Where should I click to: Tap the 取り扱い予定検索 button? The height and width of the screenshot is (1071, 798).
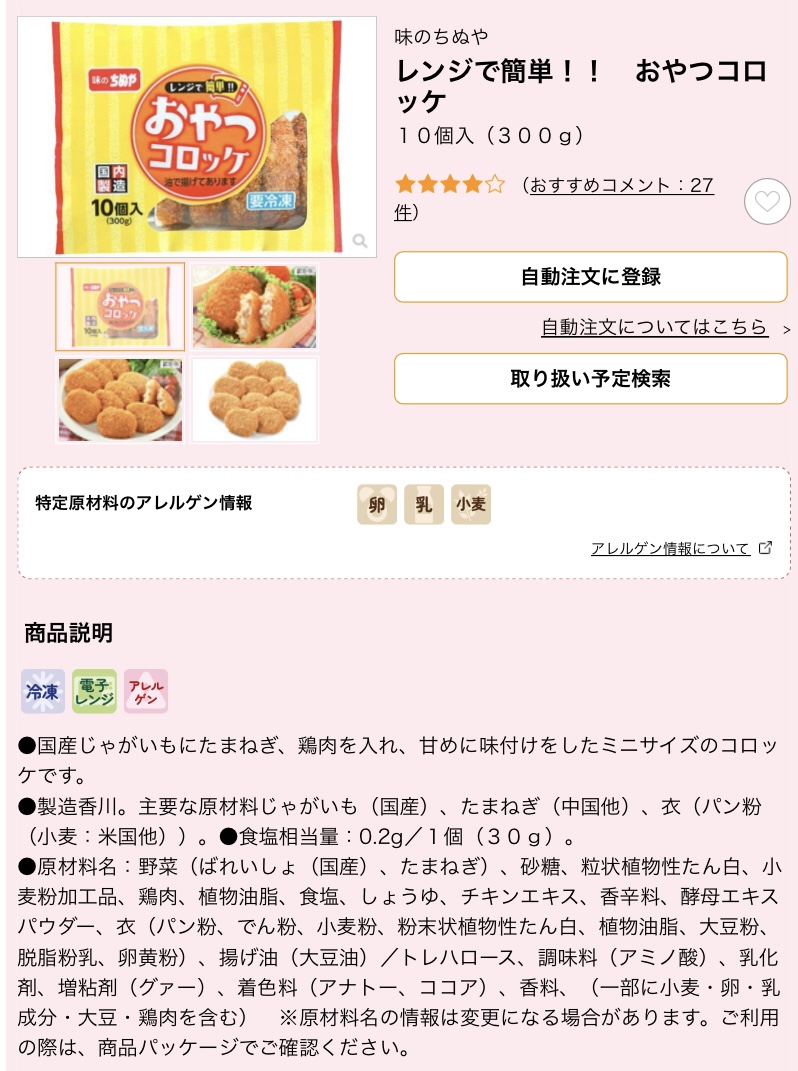point(590,379)
